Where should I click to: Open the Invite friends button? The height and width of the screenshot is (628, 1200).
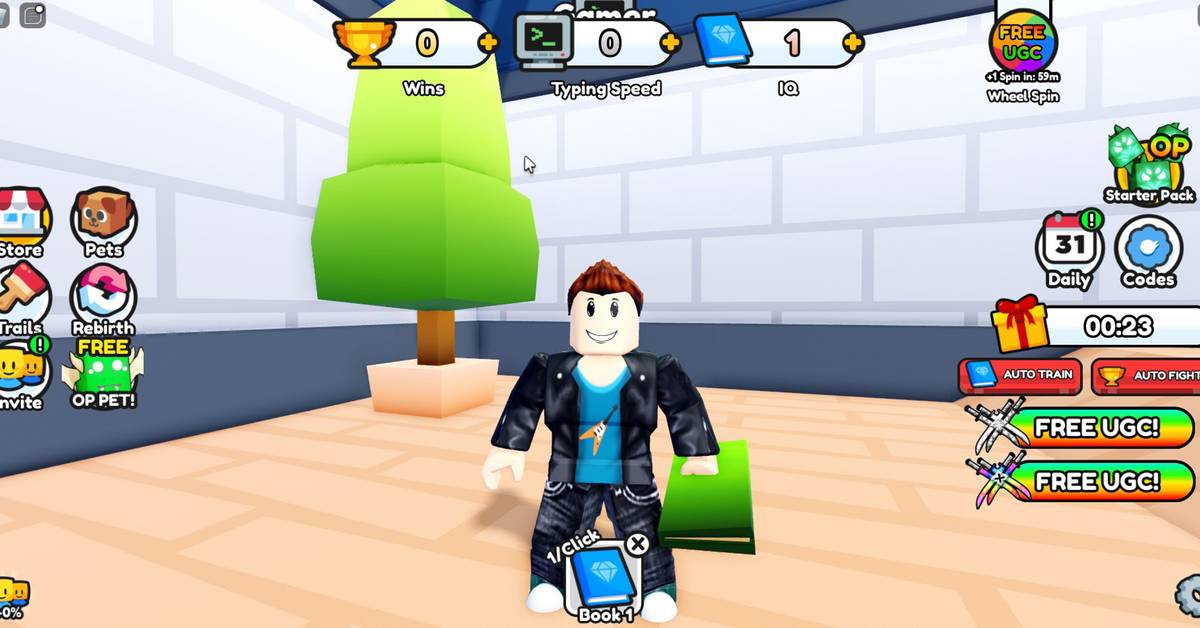tap(20, 374)
